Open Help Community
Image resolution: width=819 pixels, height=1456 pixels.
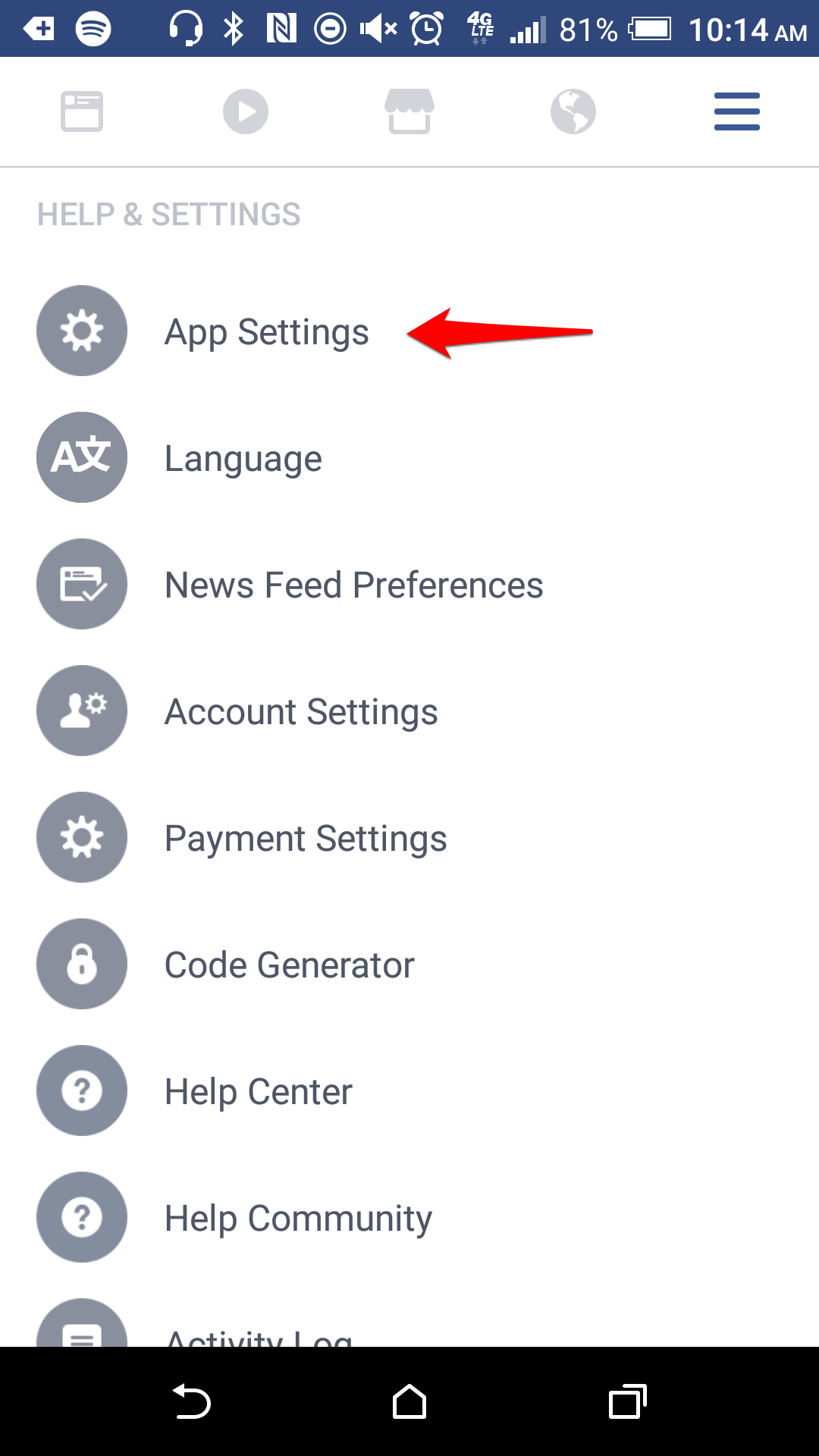(298, 1219)
